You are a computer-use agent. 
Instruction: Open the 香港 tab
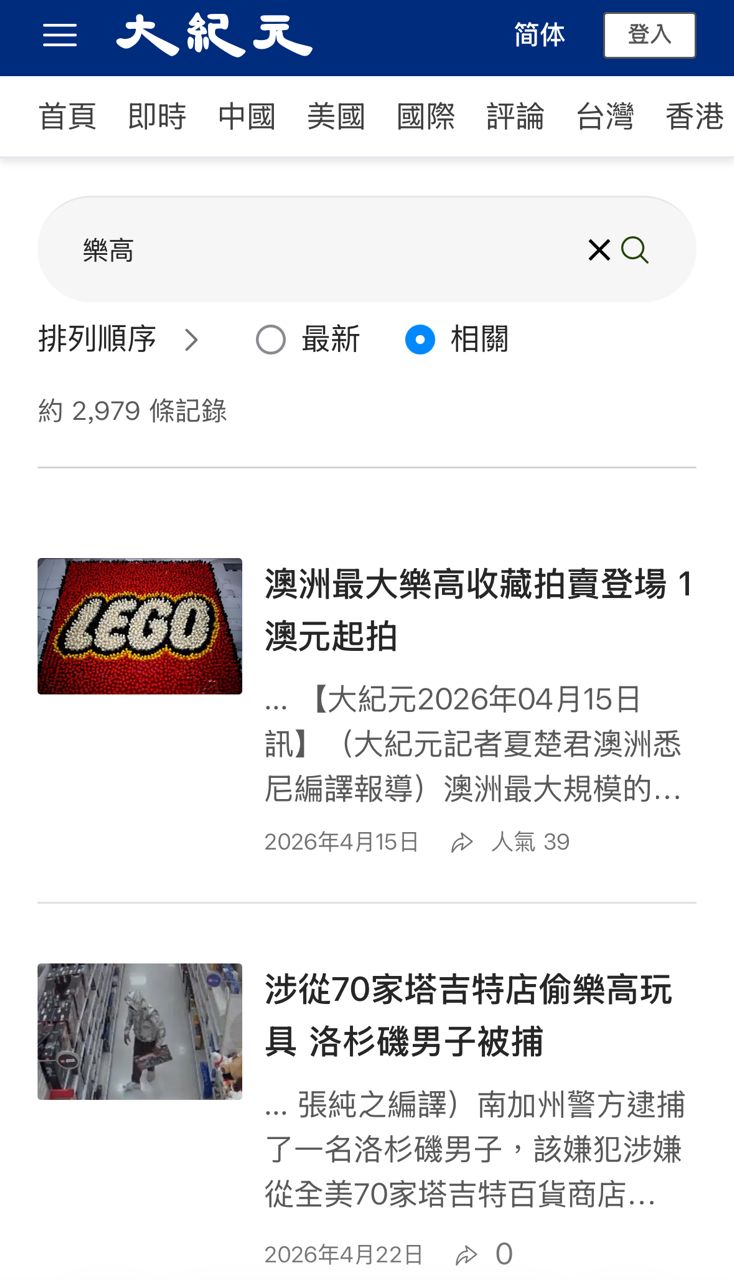tap(695, 117)
